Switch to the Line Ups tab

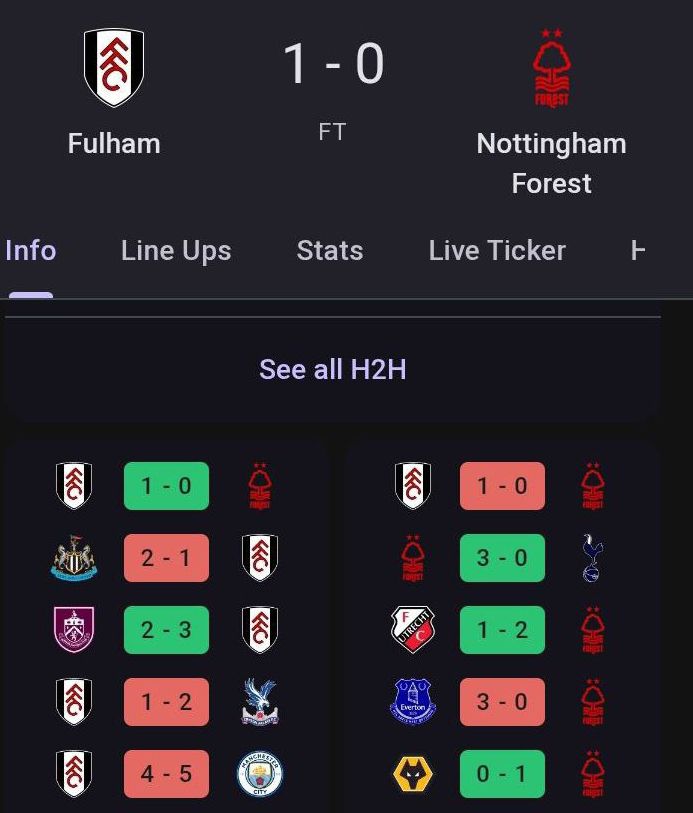pos(176,250)
